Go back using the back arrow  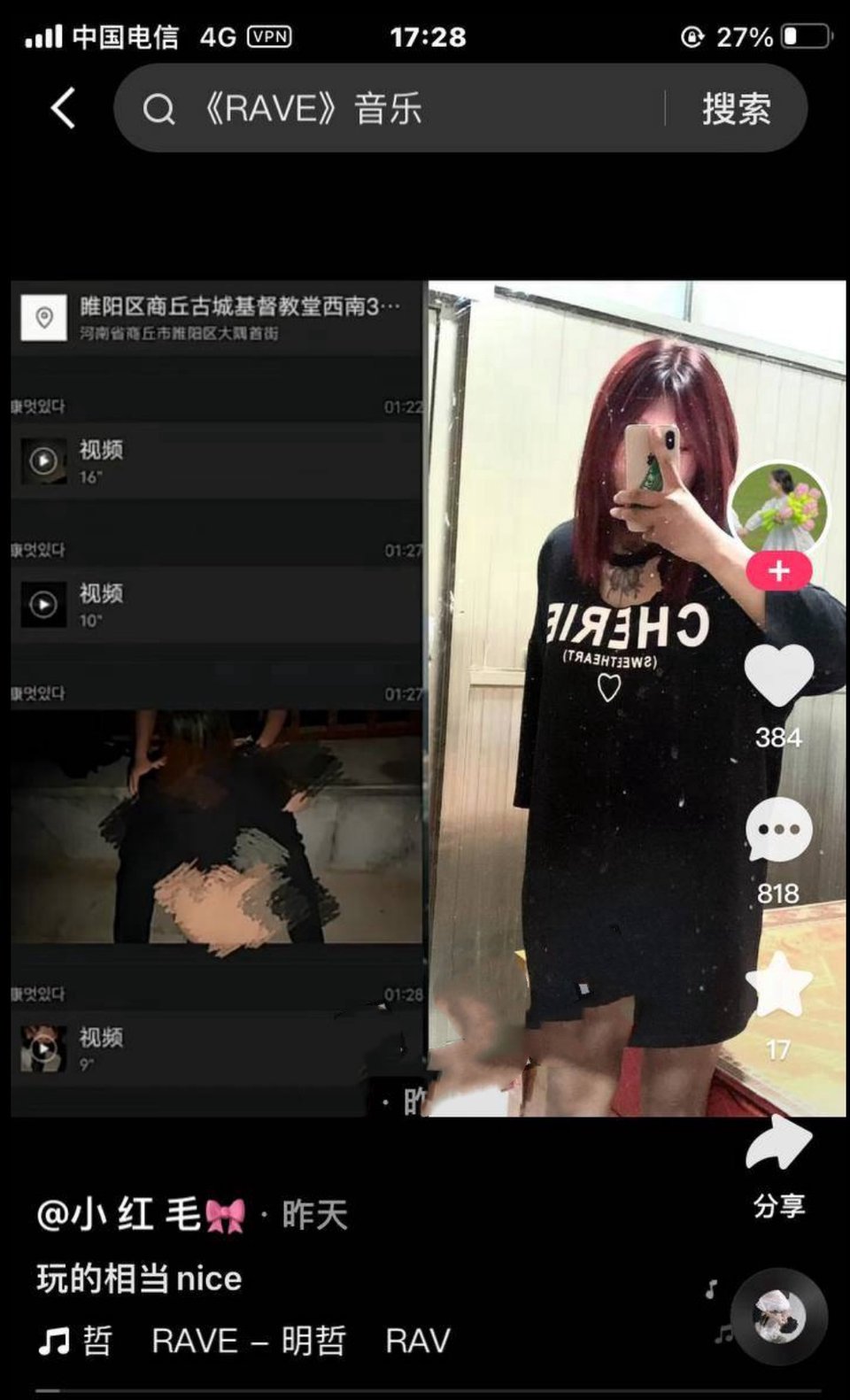click(x=63, y=109)
